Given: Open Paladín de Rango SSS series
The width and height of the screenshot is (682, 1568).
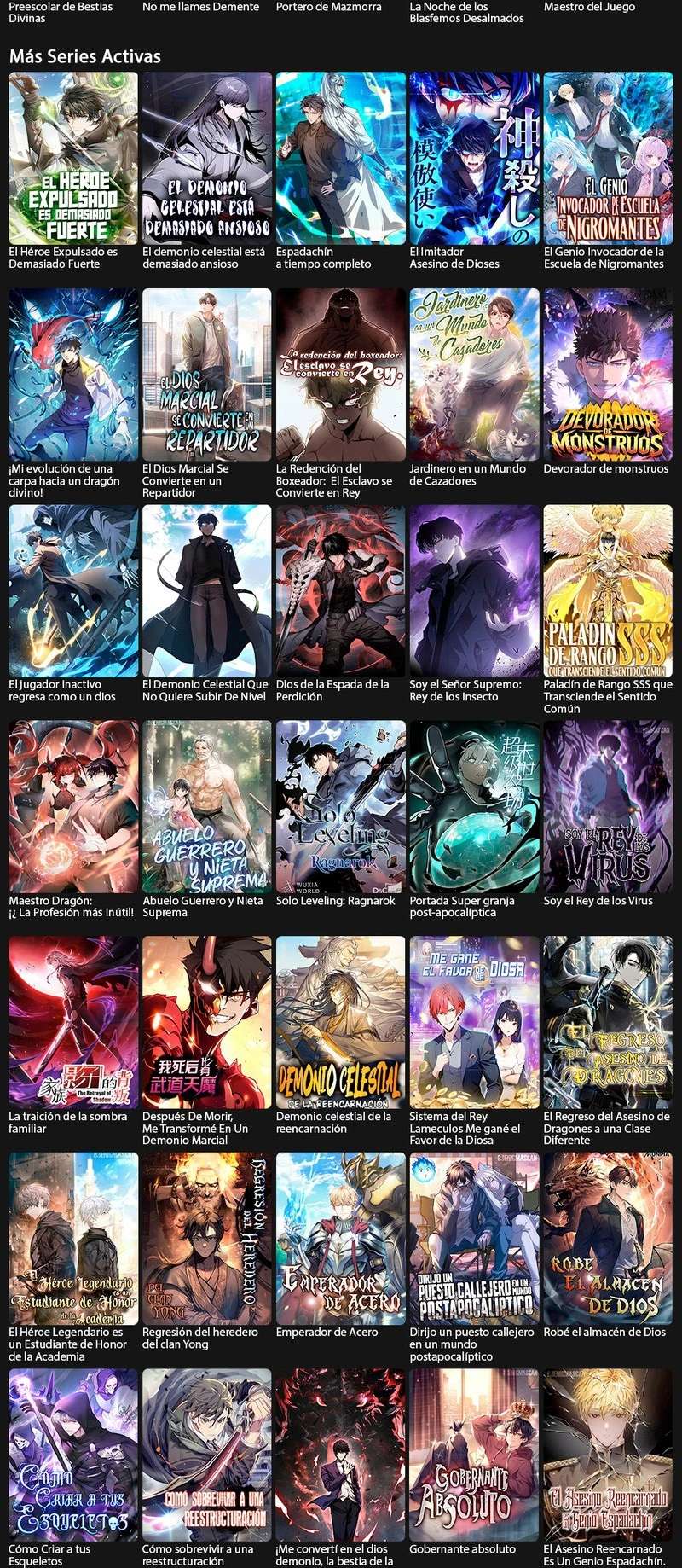Looking at the screenshot, I should point(609,590).
